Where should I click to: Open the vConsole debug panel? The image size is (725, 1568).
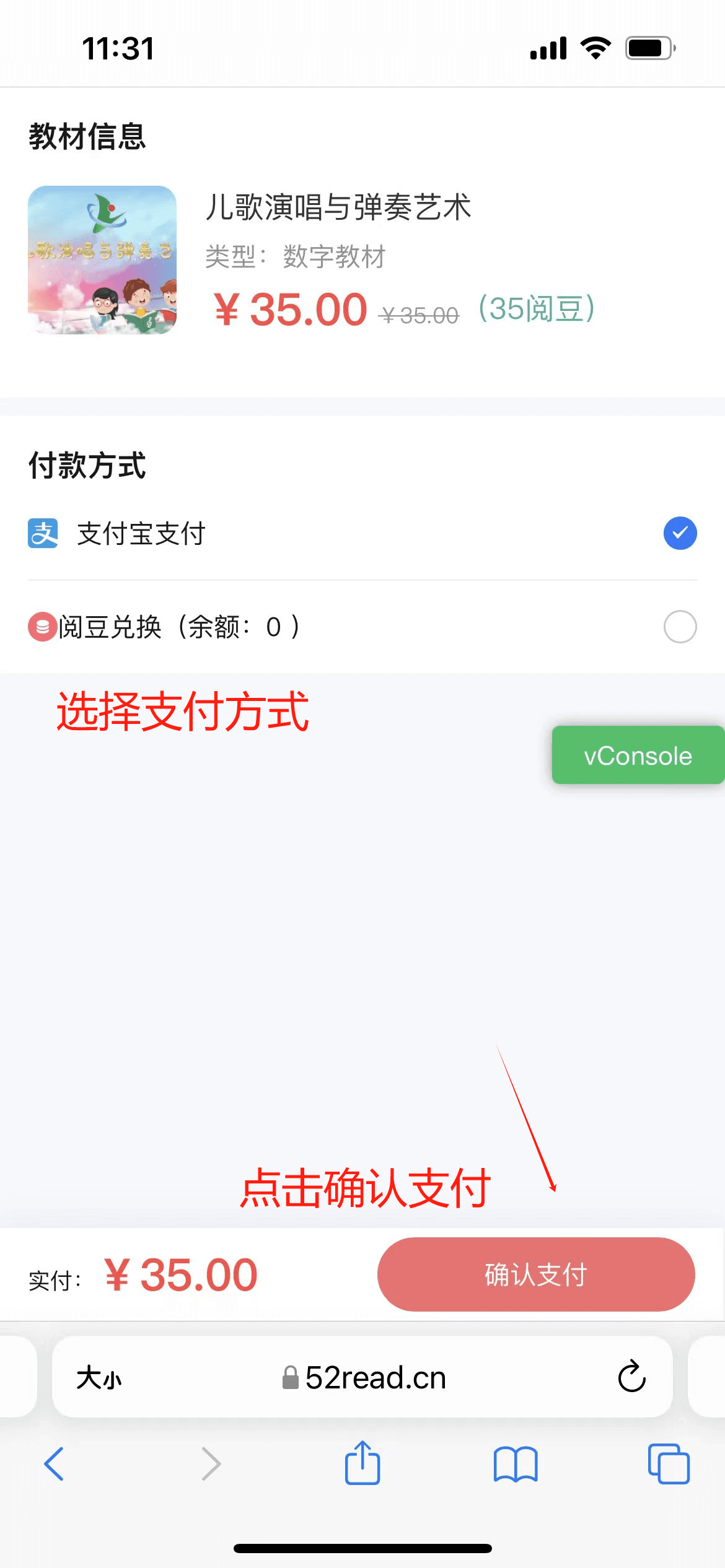[x=638, y=756]
